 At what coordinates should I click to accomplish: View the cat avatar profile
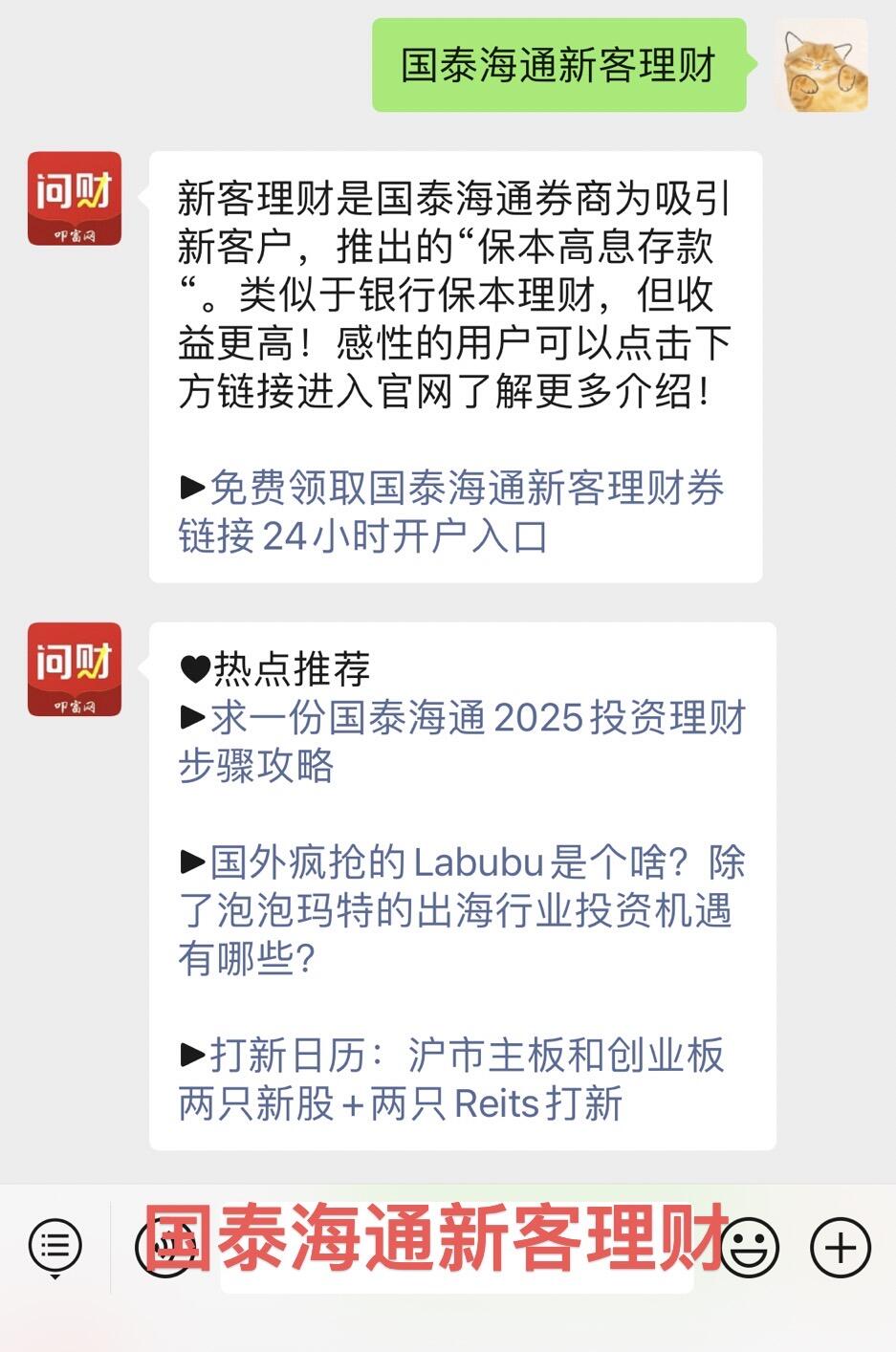tap(822, 65)
